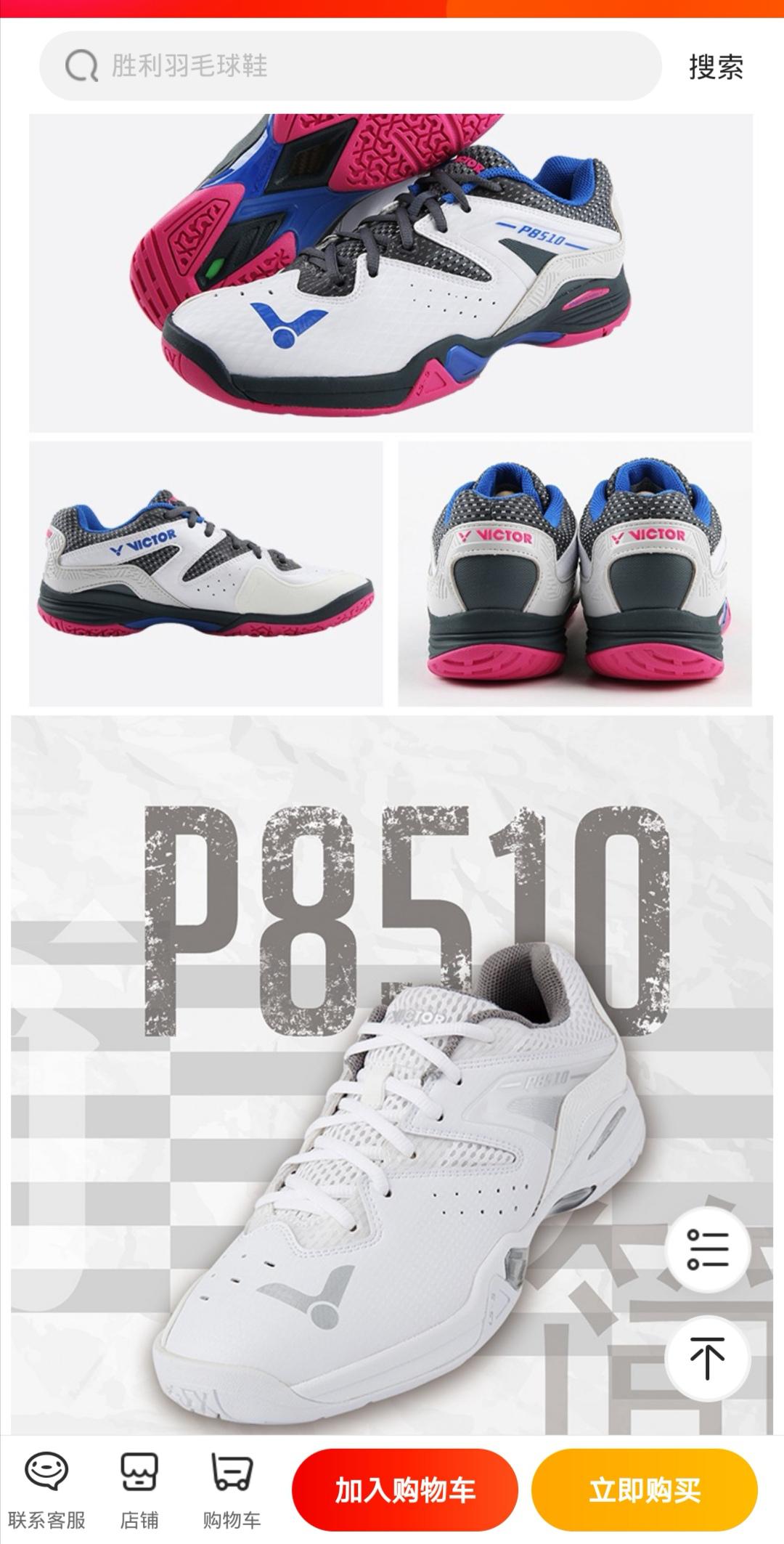Open the floating list menu icon
The image size is (784, 1544).
point(707,1249)
